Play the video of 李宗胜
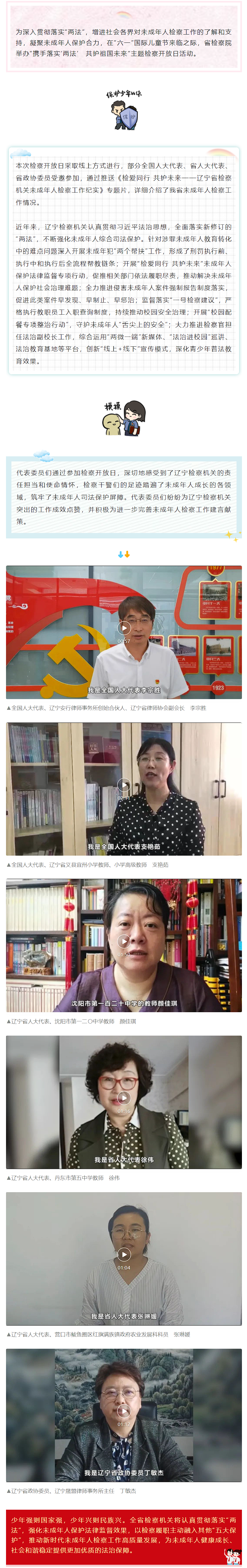This screenshot has height=1568, width=247. pos(123,627)
